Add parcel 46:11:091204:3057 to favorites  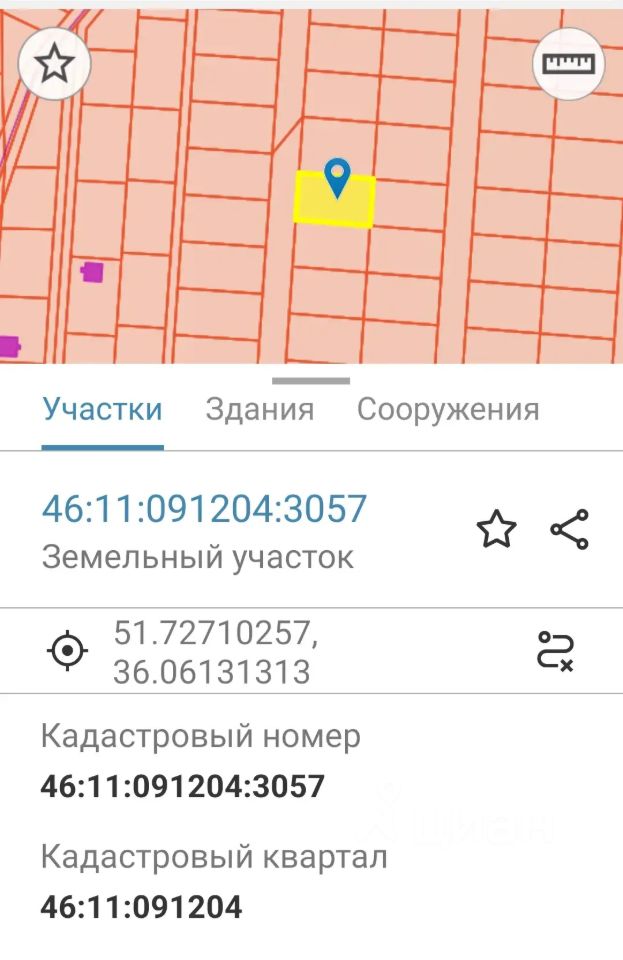[x=496, y=529]
